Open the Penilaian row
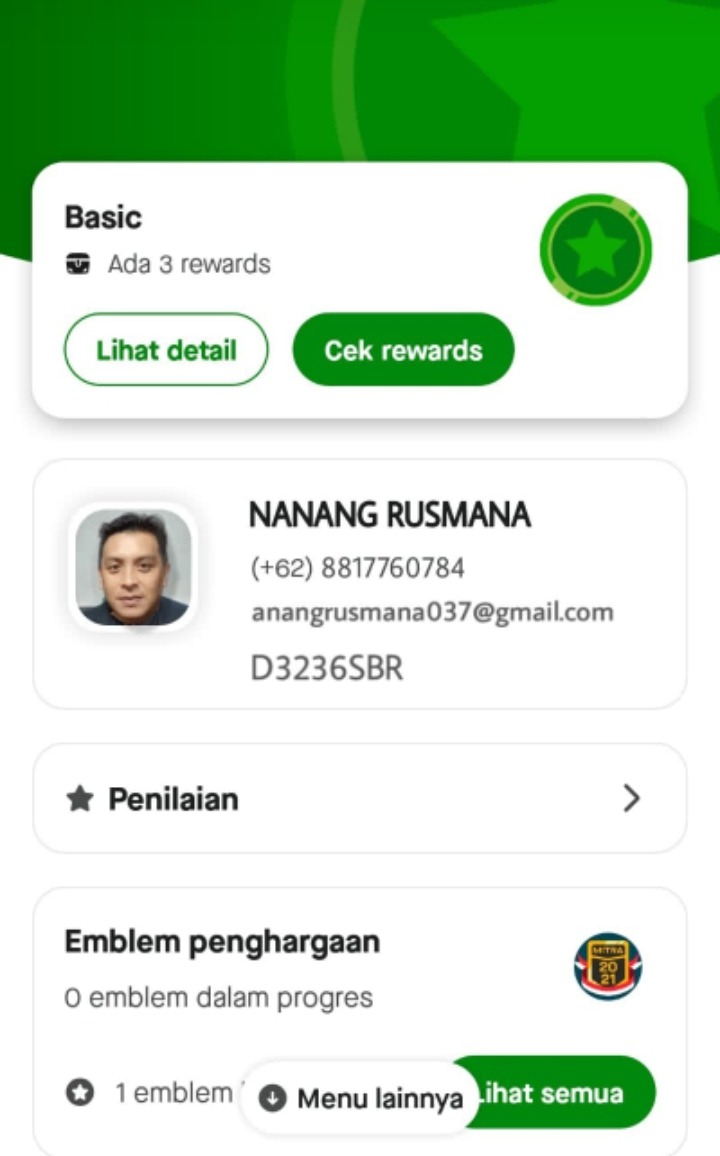Image resolution: width=720 pixels, height=1156 pixels. click(360, 798)
